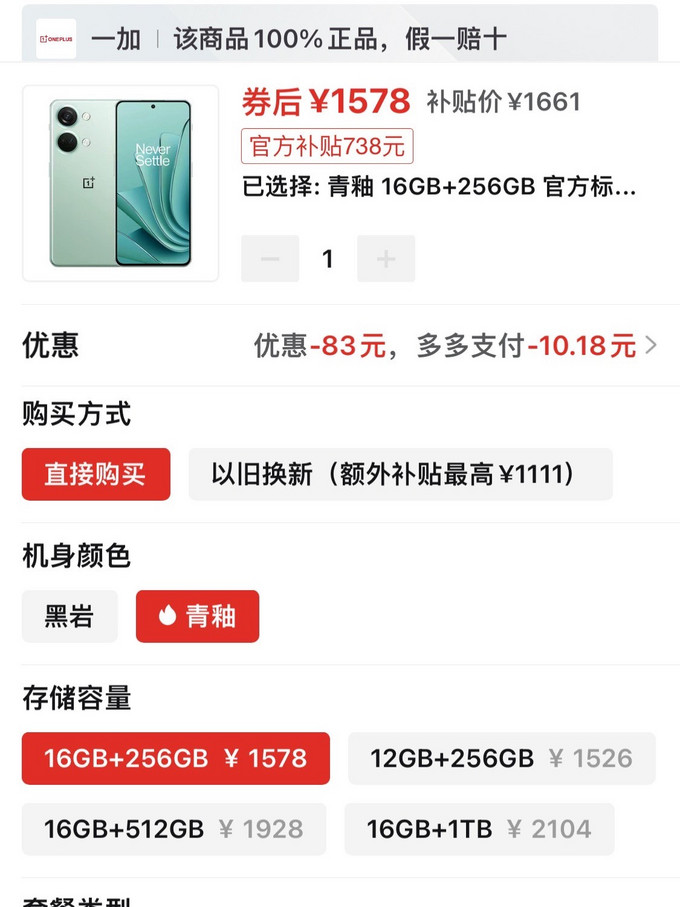
Task: Decrease quantity with the minus button
Action: click(x=270, y=259)
